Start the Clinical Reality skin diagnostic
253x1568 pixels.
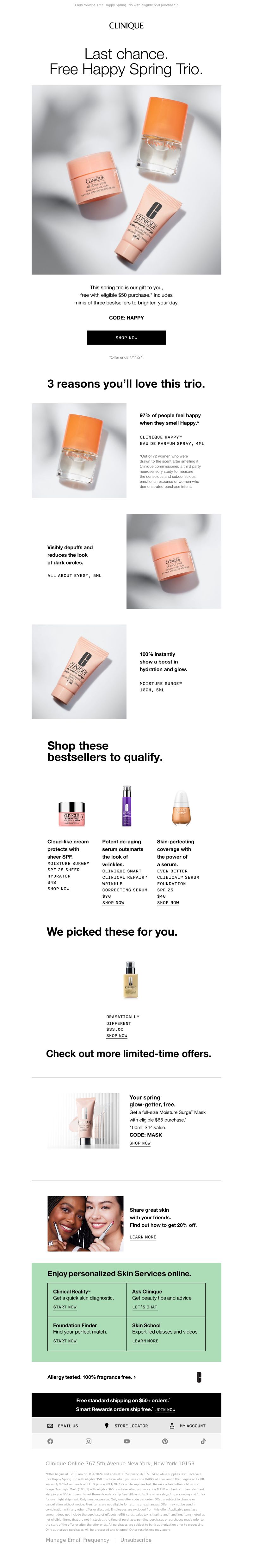tap(65, 1307)
